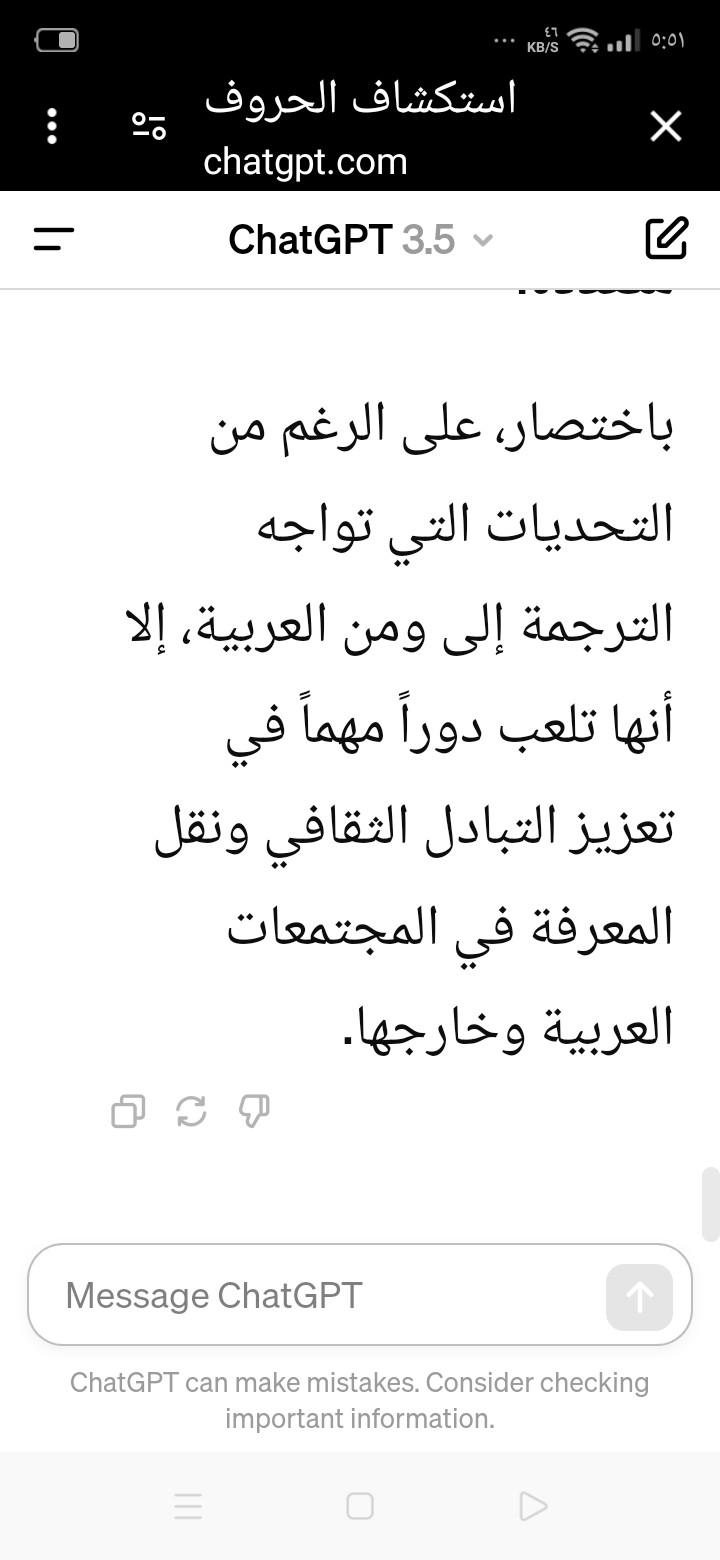The image size is (720, 1560).
Task: Tap the system back triangle button
Action: [533, 1506]
